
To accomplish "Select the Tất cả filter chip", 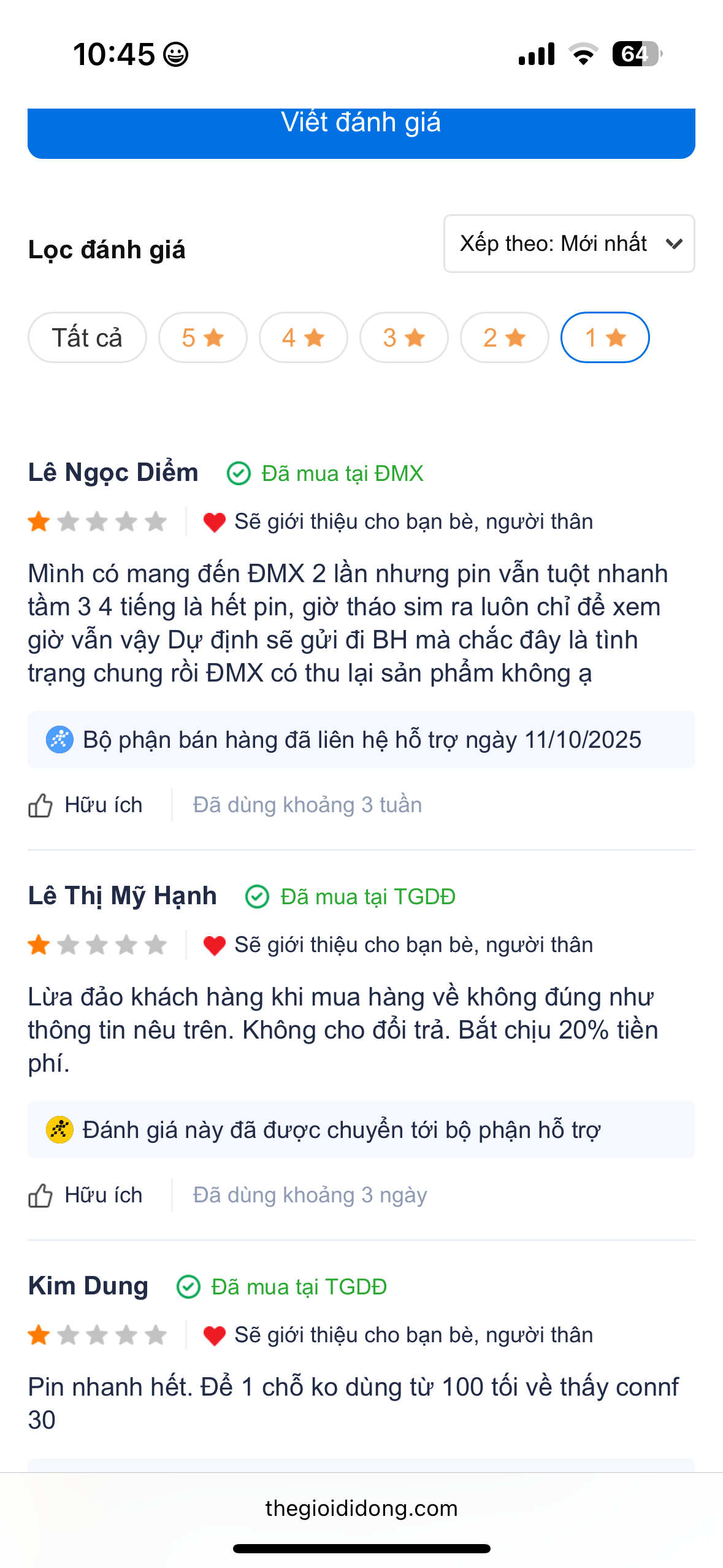I will point(87,337).
